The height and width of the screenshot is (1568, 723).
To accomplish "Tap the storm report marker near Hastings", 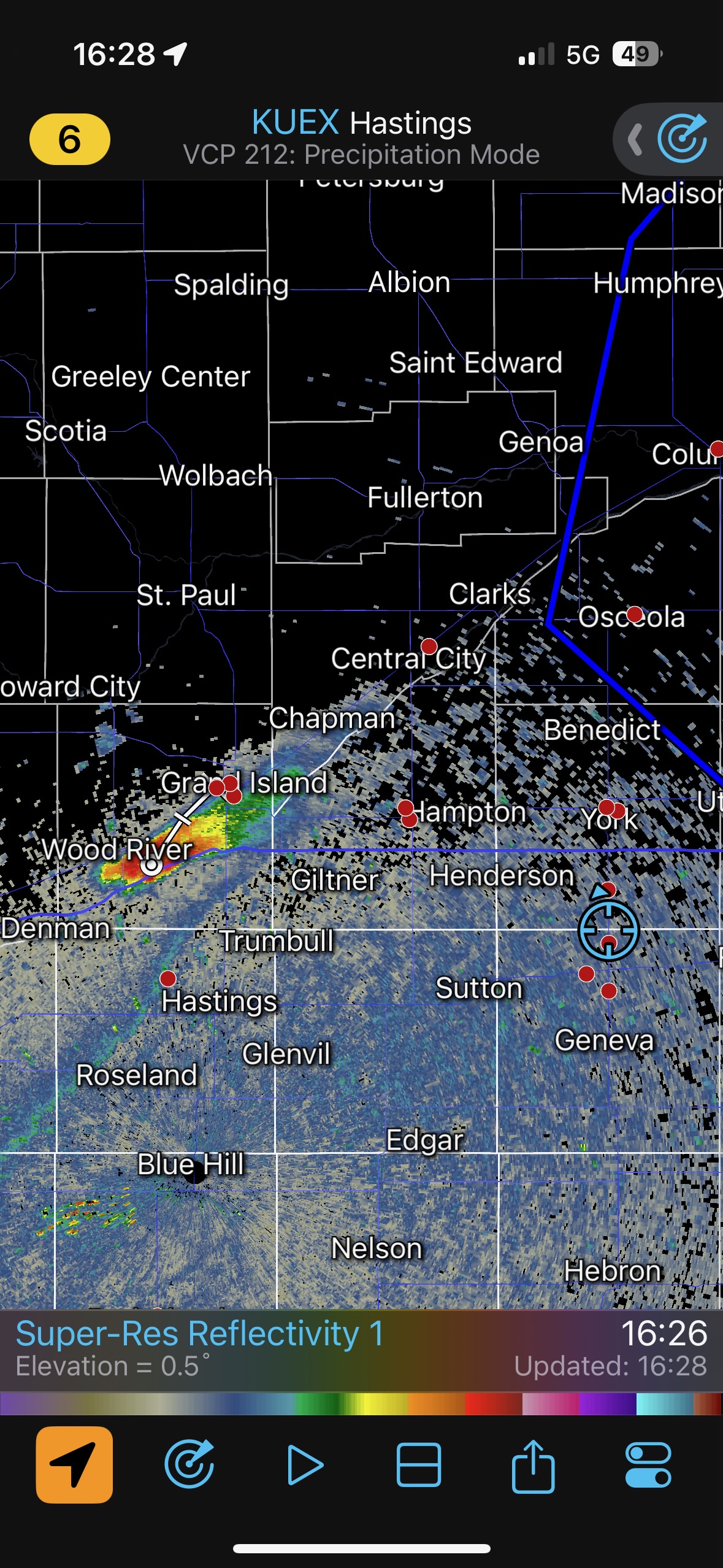I will pyautogui.click(x=167, y=978).
